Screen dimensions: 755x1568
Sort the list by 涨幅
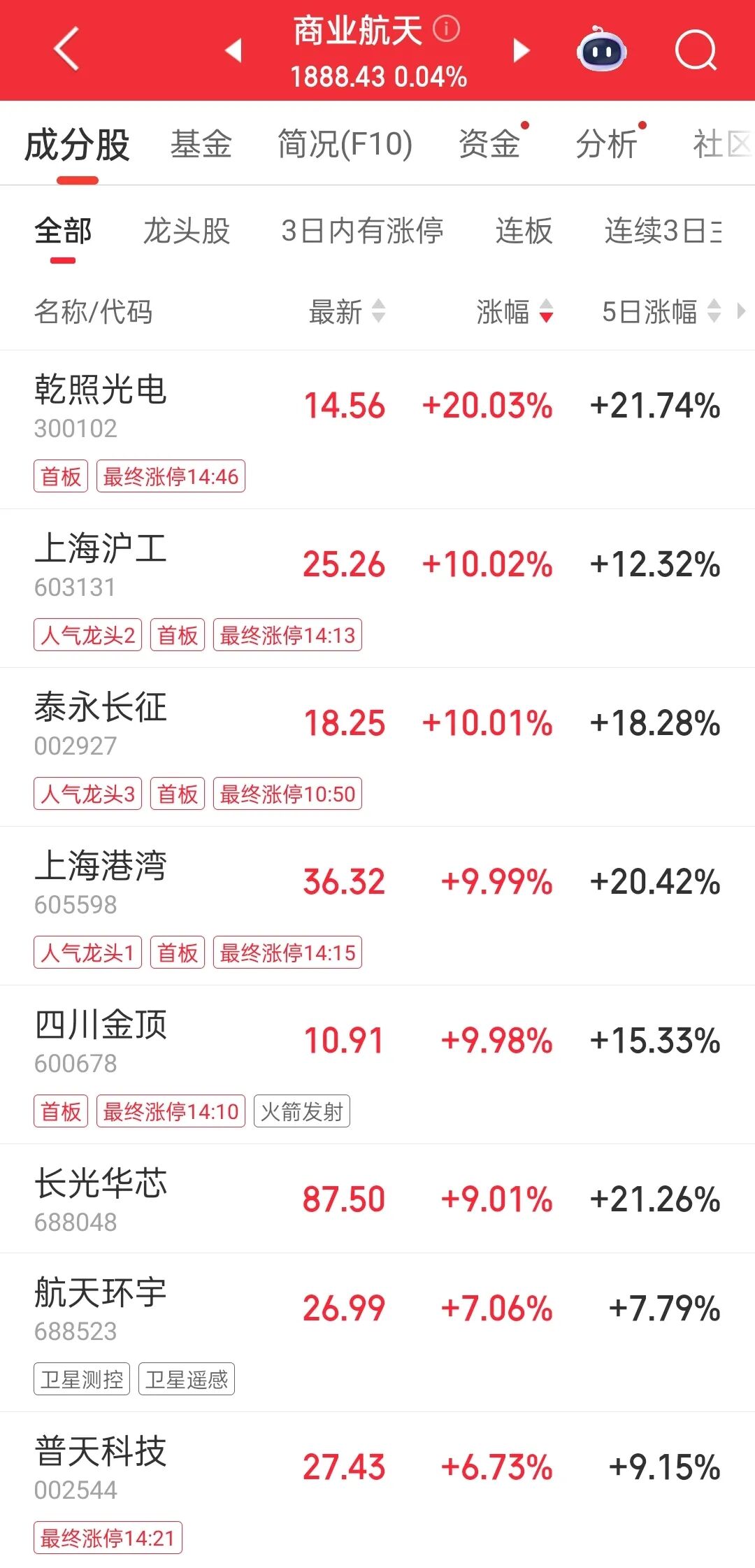(x=515, y=312)
